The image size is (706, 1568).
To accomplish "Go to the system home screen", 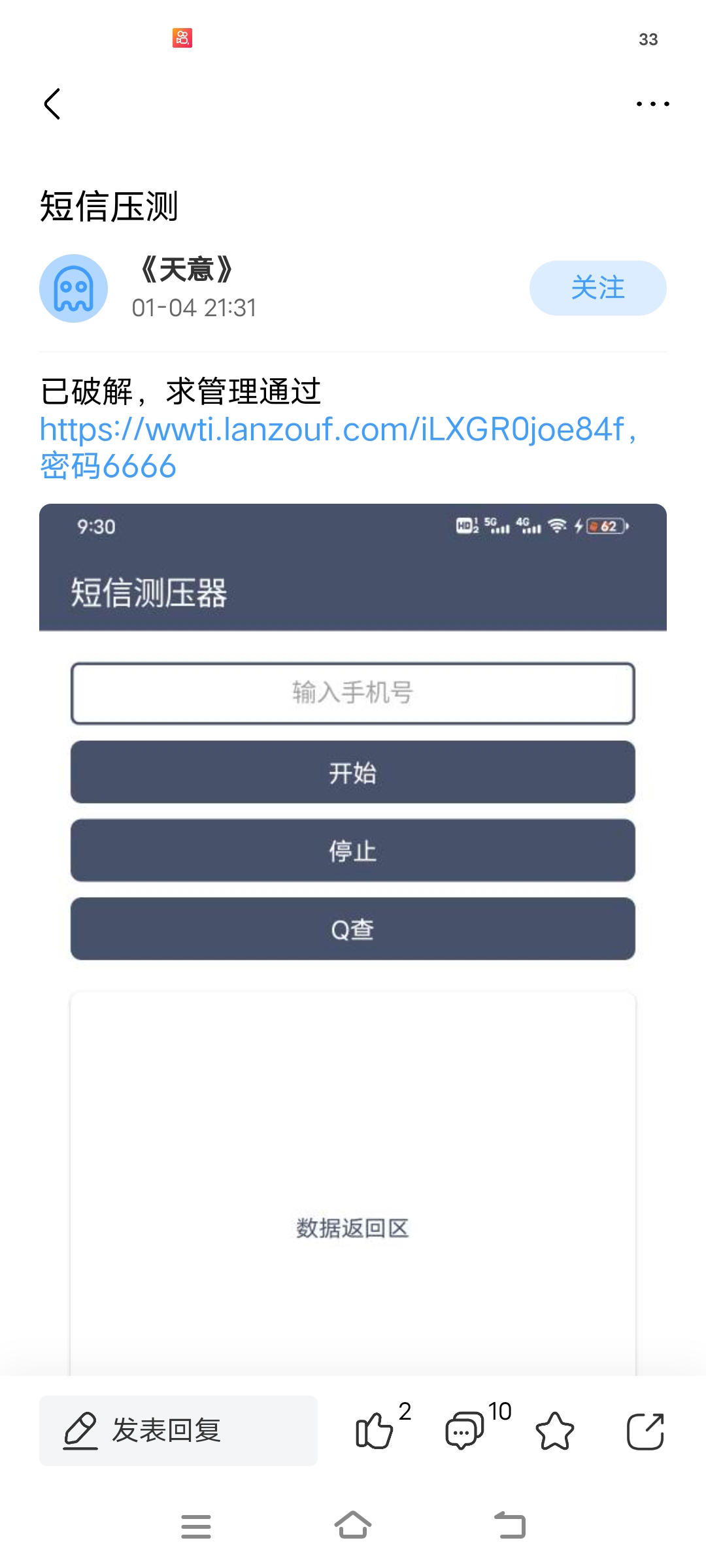I will point(353,1526).
